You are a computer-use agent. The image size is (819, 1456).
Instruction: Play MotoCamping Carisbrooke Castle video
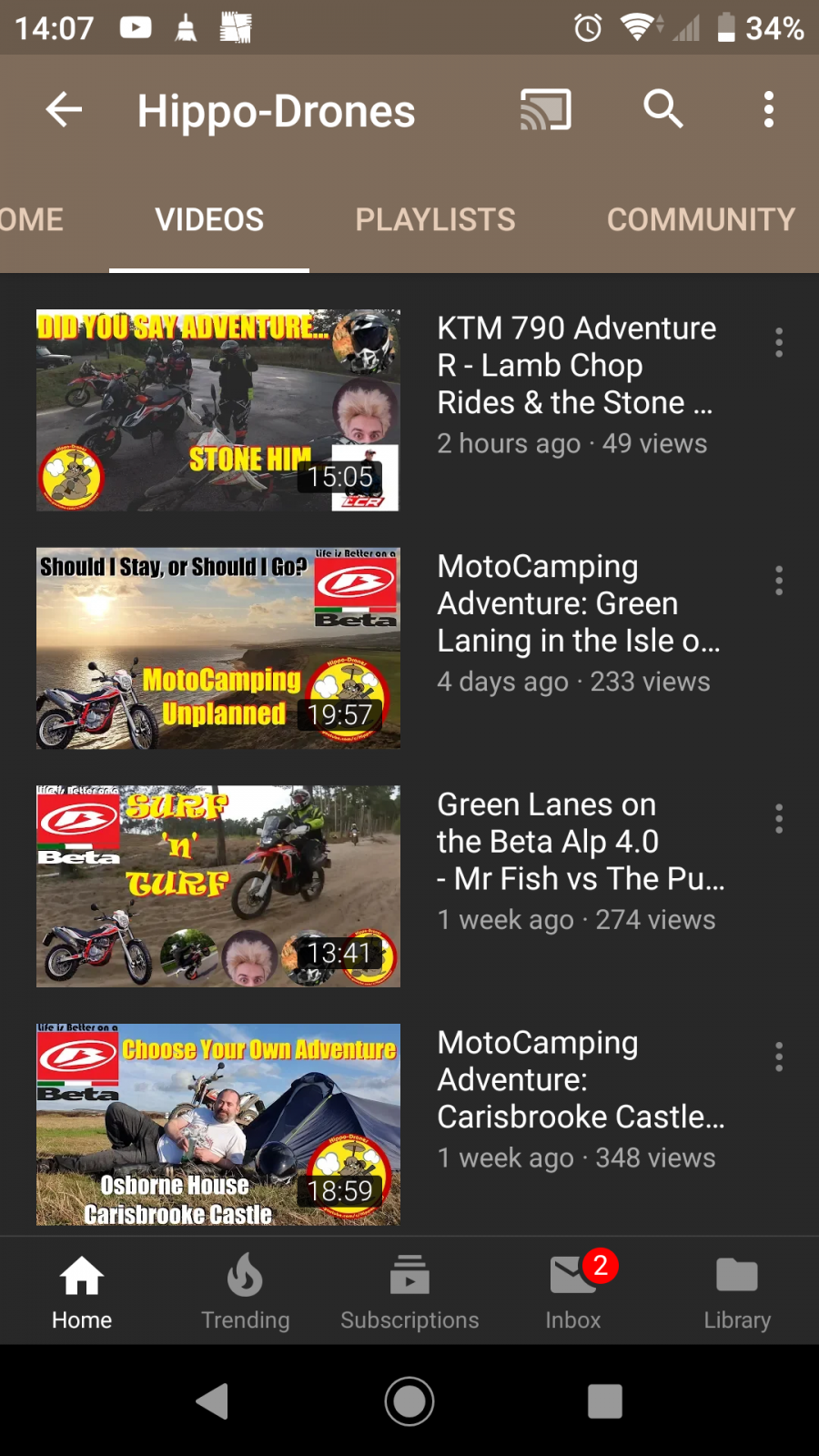pyautogui.click(x=218, y=1125)
